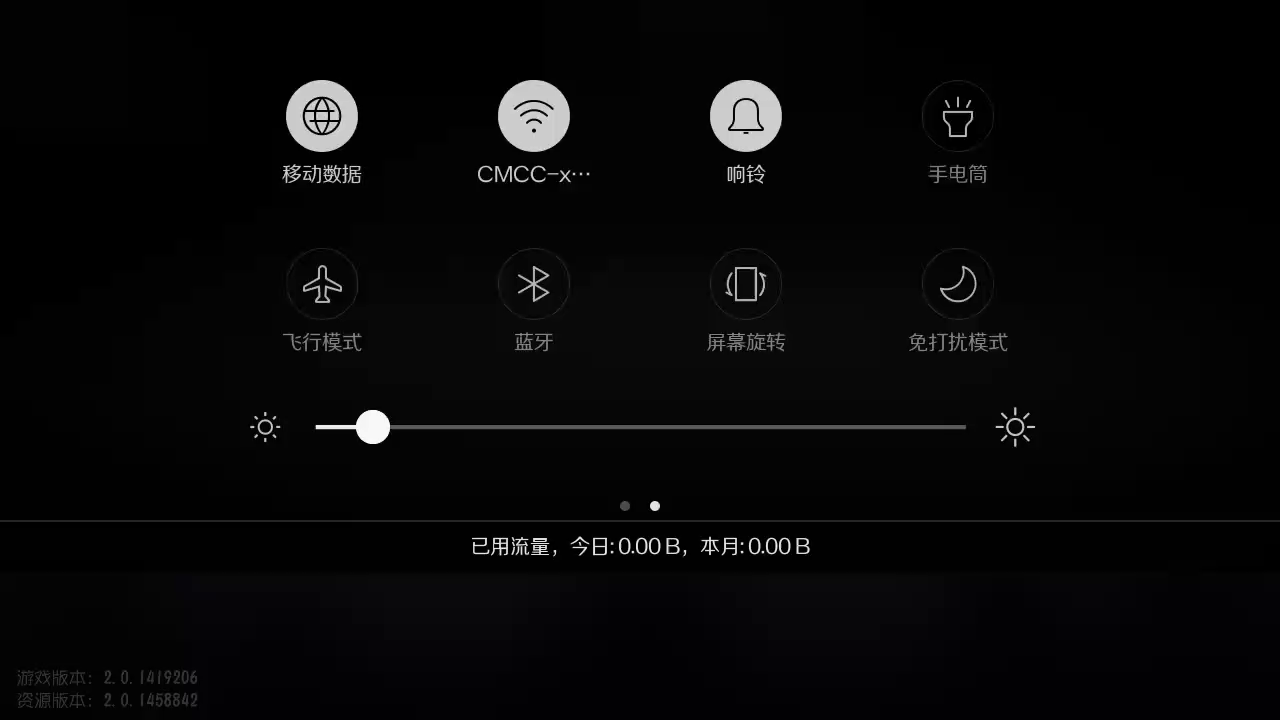Switch the ringer mode (响铃)
1280x720 pixels.
point(746,116)
